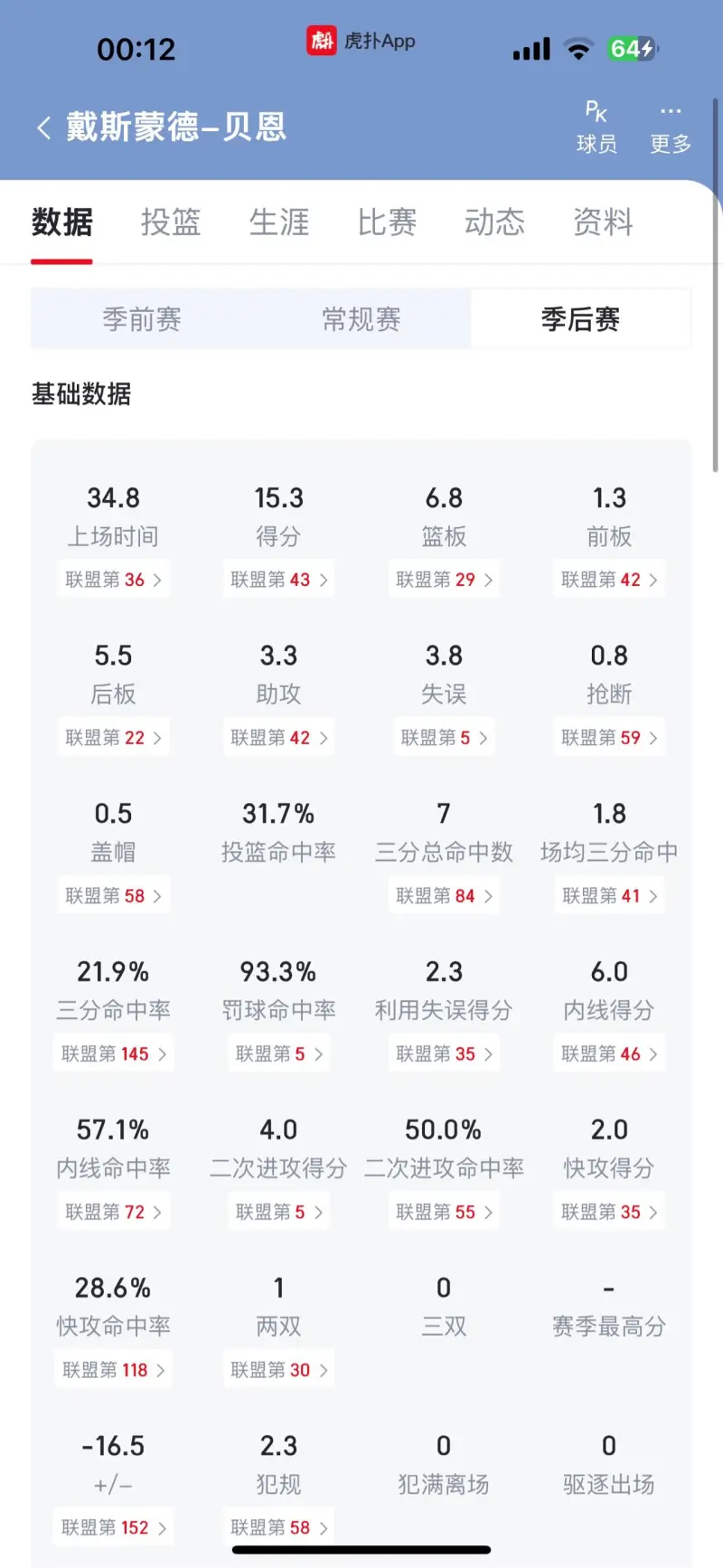
Task: View 内线得分 ranking 联盟第46
Action: pos(610,1054)
